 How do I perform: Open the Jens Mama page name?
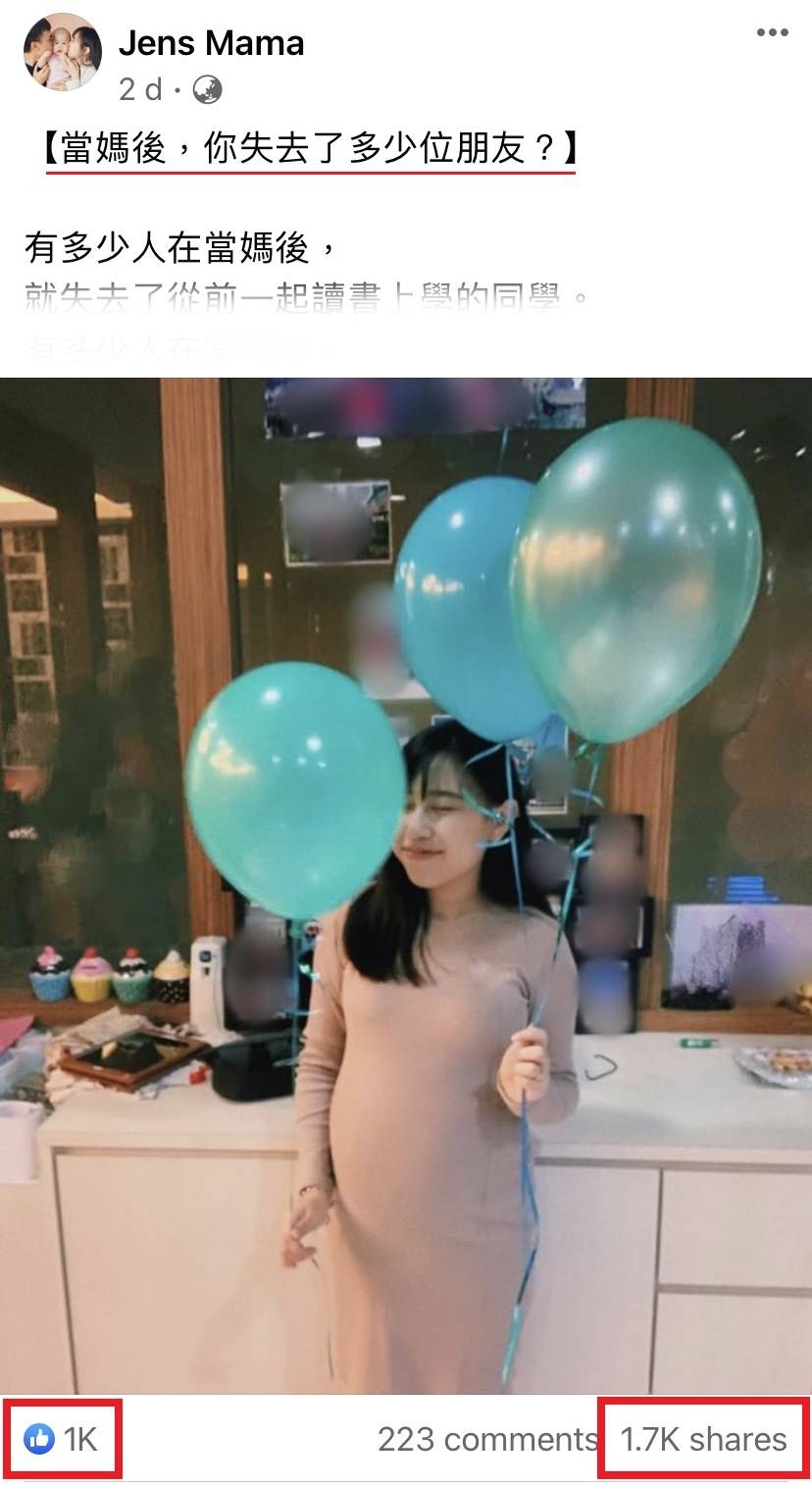coord(211,43)
